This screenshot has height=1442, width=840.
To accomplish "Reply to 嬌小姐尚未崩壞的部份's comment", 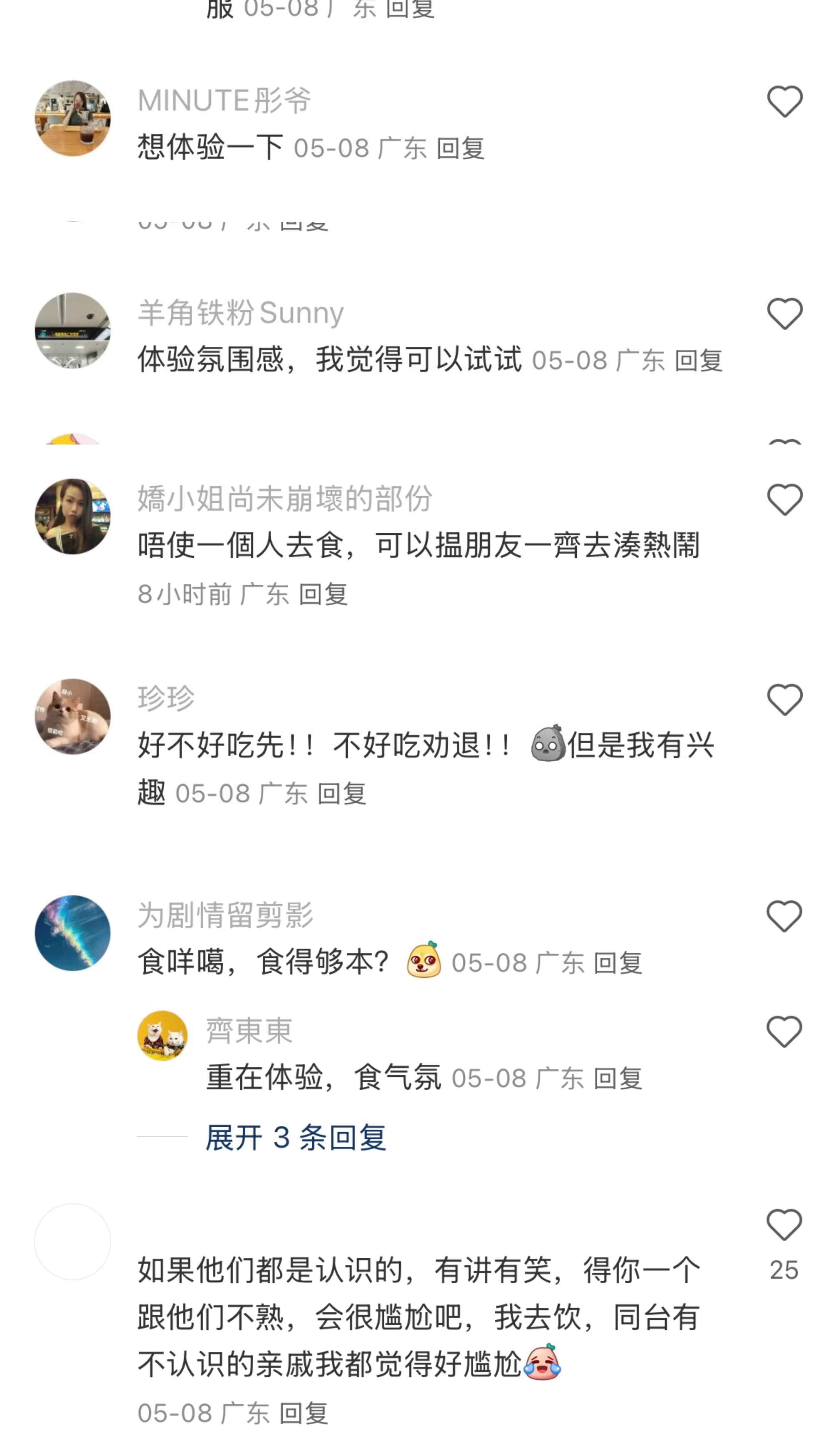I will coord(323,595).
